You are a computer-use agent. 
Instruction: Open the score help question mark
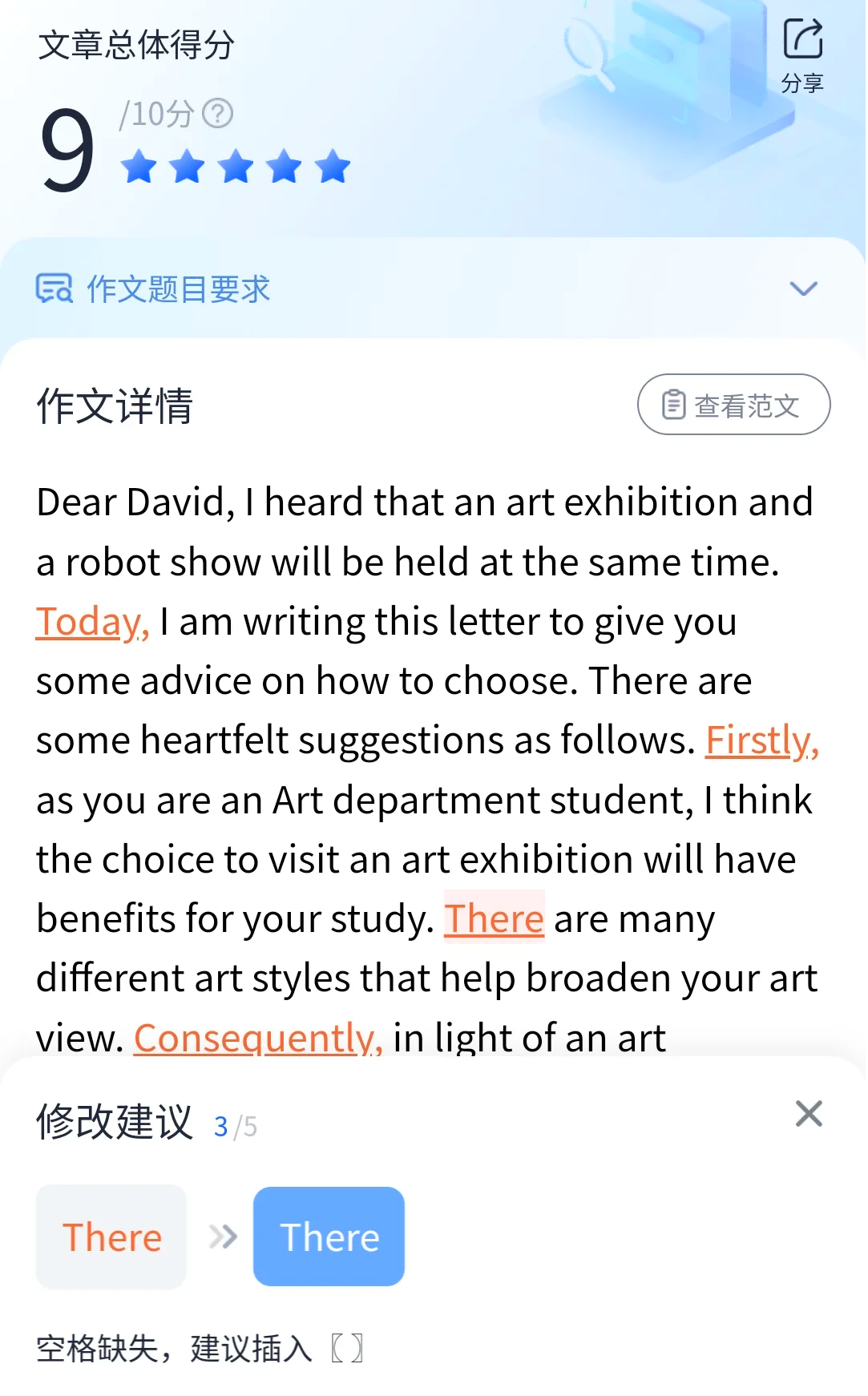[x=217, y=114]
